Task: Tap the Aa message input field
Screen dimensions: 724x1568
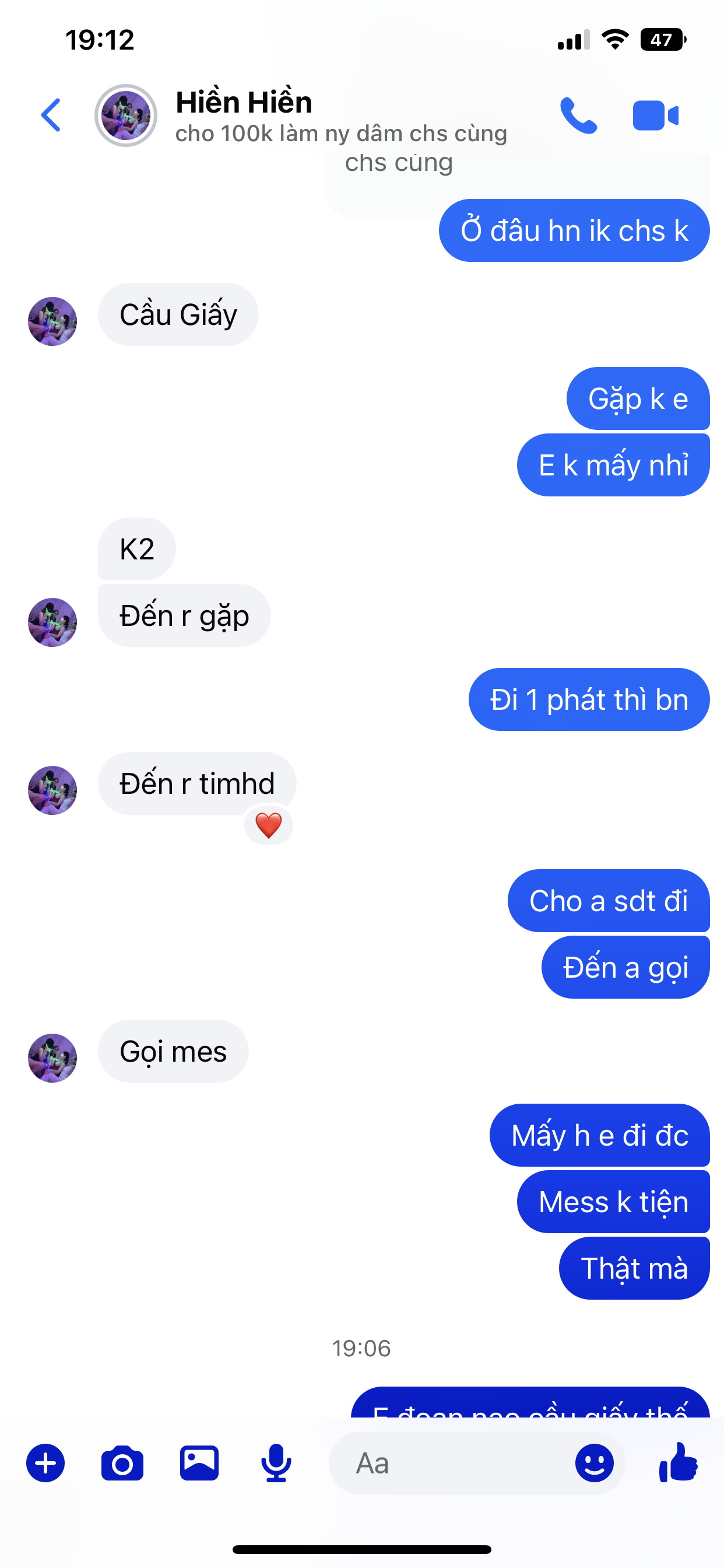Action: click(x=450, y=1462)
